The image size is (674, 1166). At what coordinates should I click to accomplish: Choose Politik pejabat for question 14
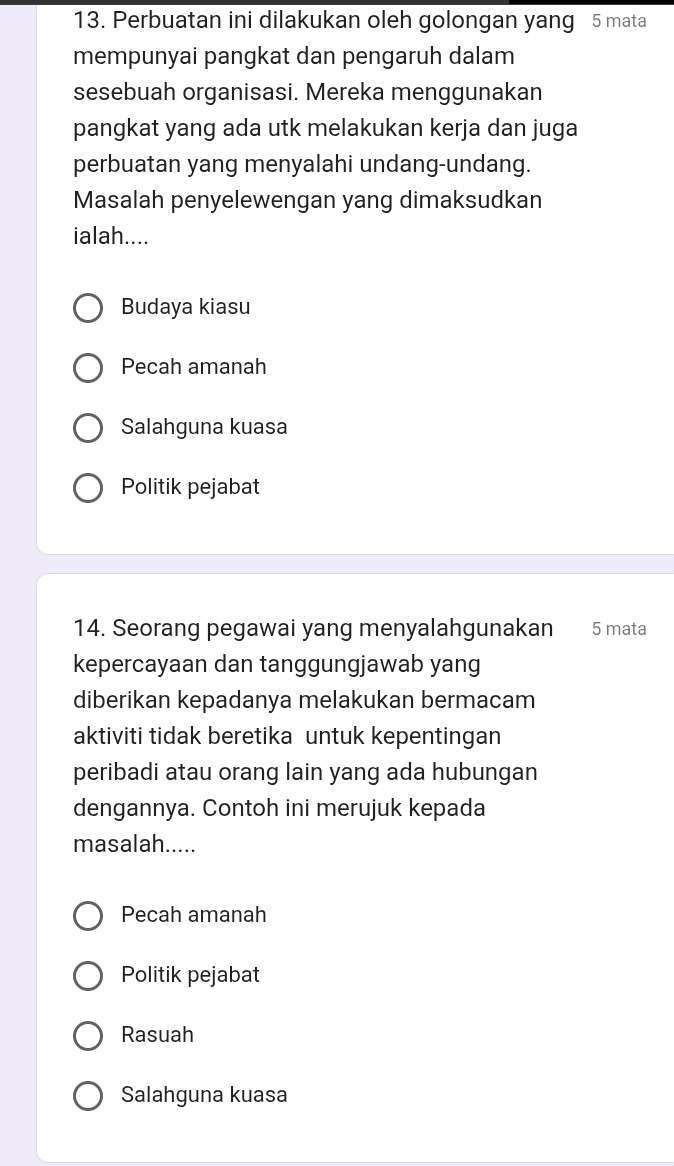(88, 975)
